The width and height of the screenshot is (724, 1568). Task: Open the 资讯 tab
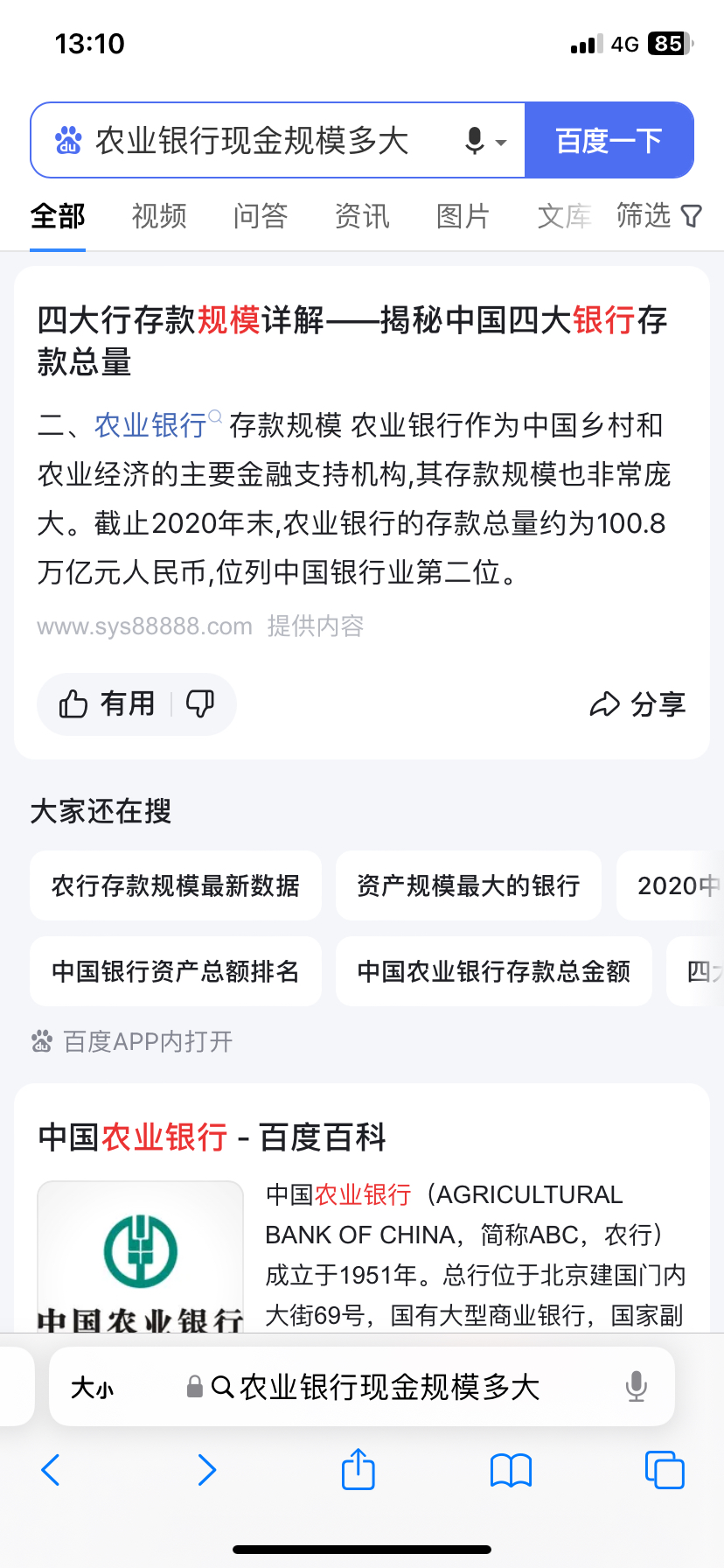pos(362,216)
